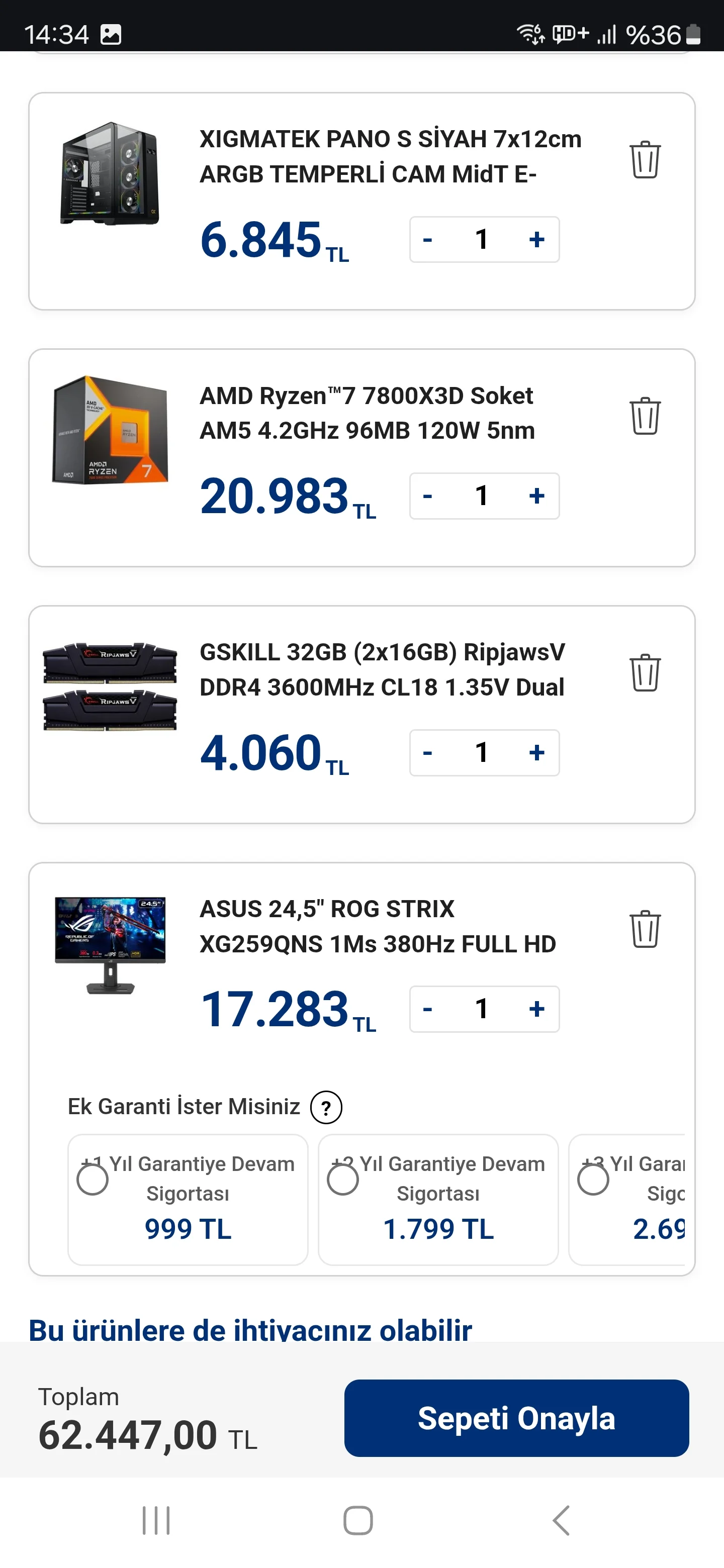The height and width of the screenshot is (1568, 724).
Task: Delete ASUS ROG STRIX monitor from cart
Action: pos(644,929)
